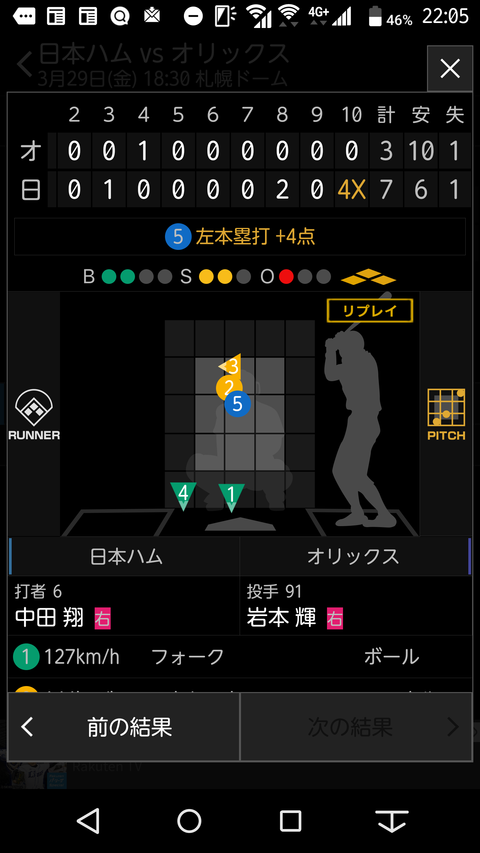Close the pitch detail overlay
Screen dimensions: 480x853
click(450, 69)
